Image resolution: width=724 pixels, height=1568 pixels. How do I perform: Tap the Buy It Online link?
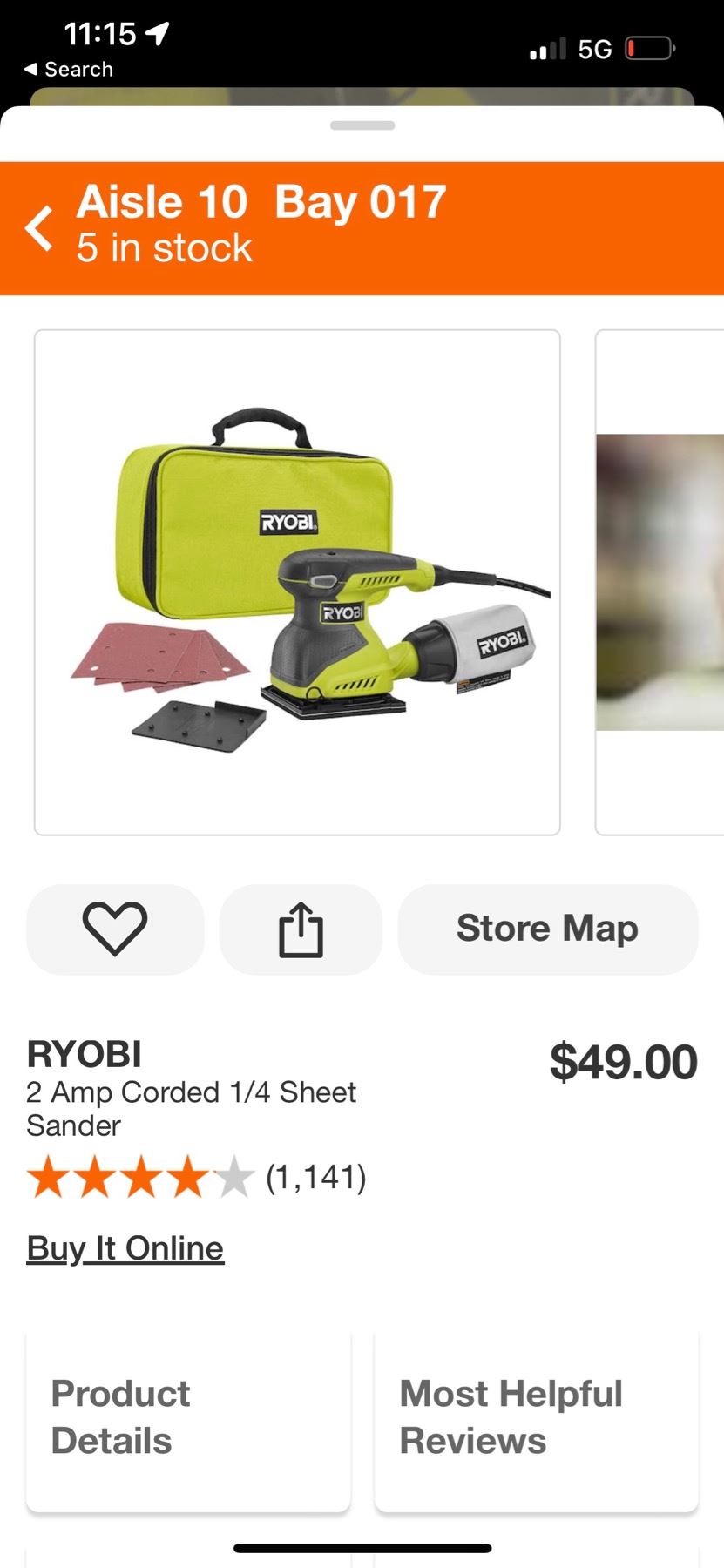(x=125, y=1248)
